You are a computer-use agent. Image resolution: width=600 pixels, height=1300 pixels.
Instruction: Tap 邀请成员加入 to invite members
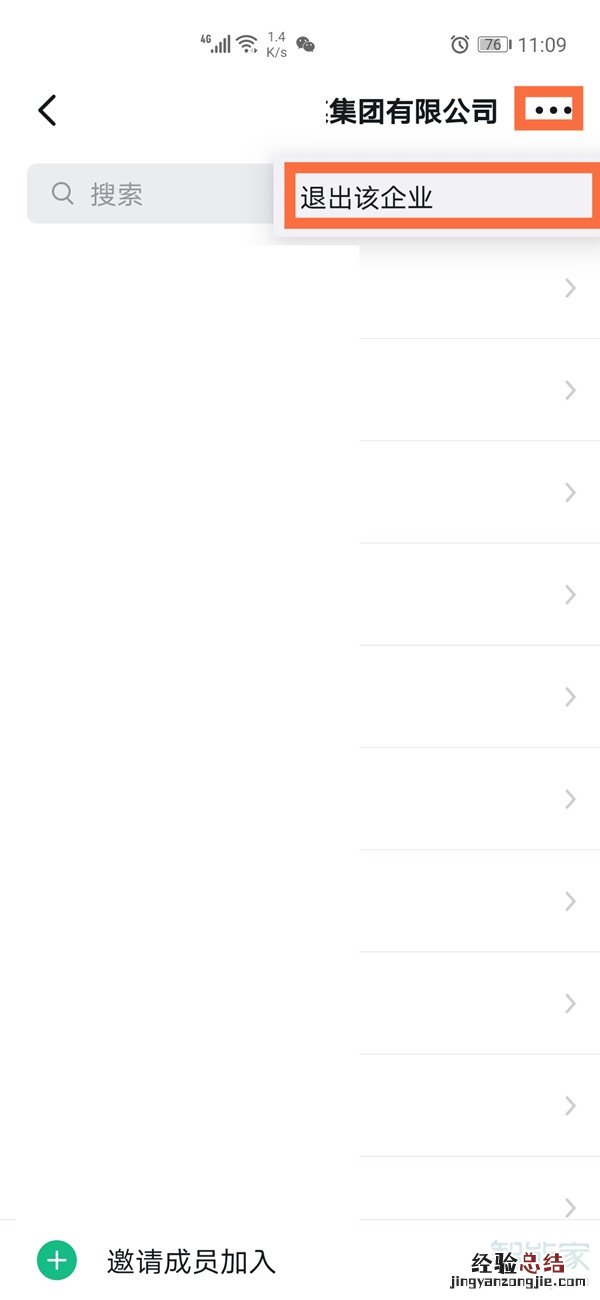point(190,1261)
